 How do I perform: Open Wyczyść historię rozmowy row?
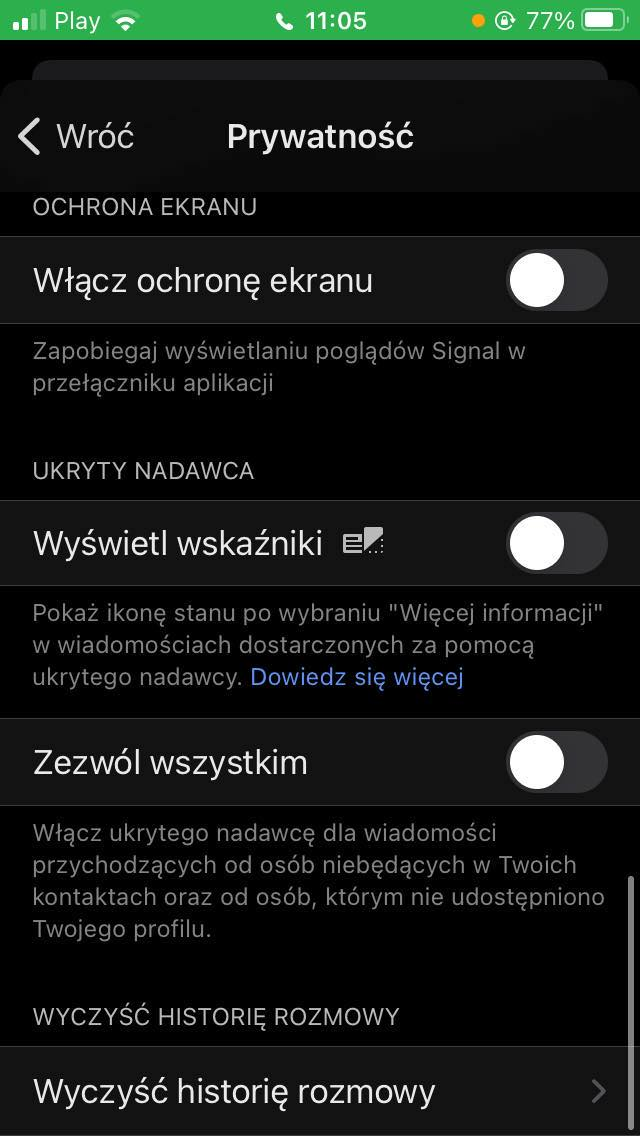(x=320, y=1090)
